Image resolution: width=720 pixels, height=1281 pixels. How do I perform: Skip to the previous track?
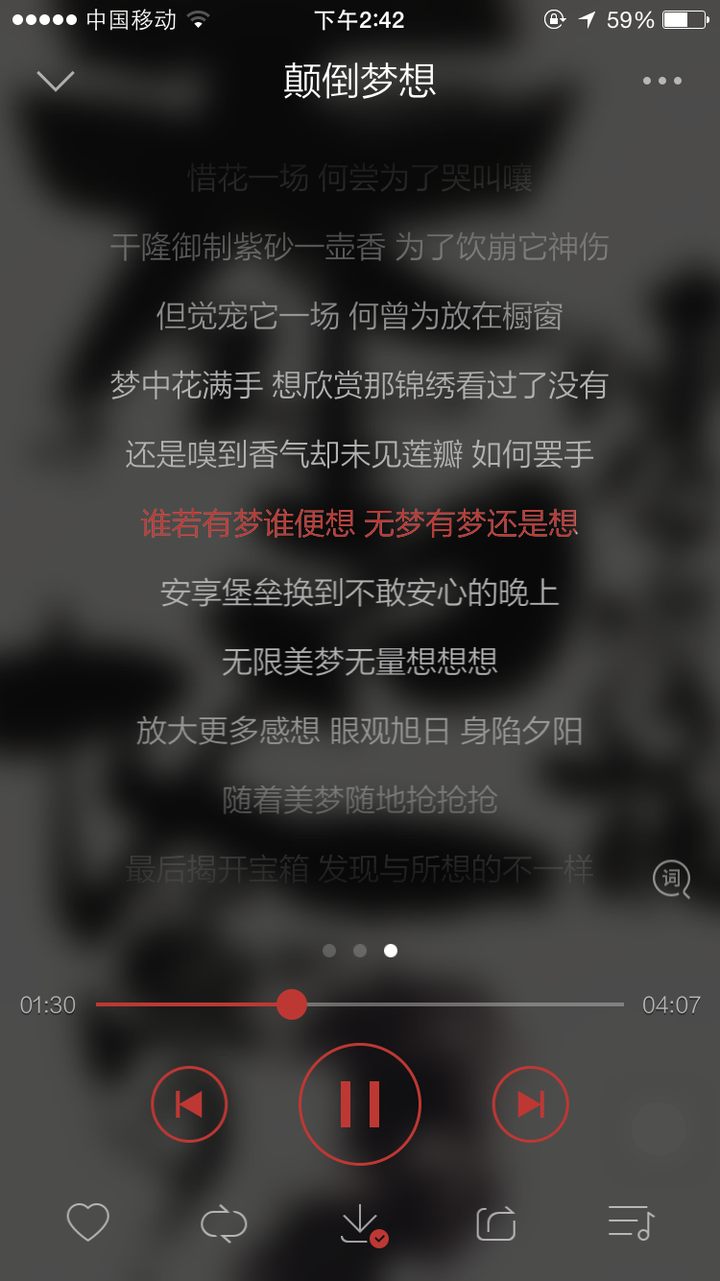[x=189, y=1104]
